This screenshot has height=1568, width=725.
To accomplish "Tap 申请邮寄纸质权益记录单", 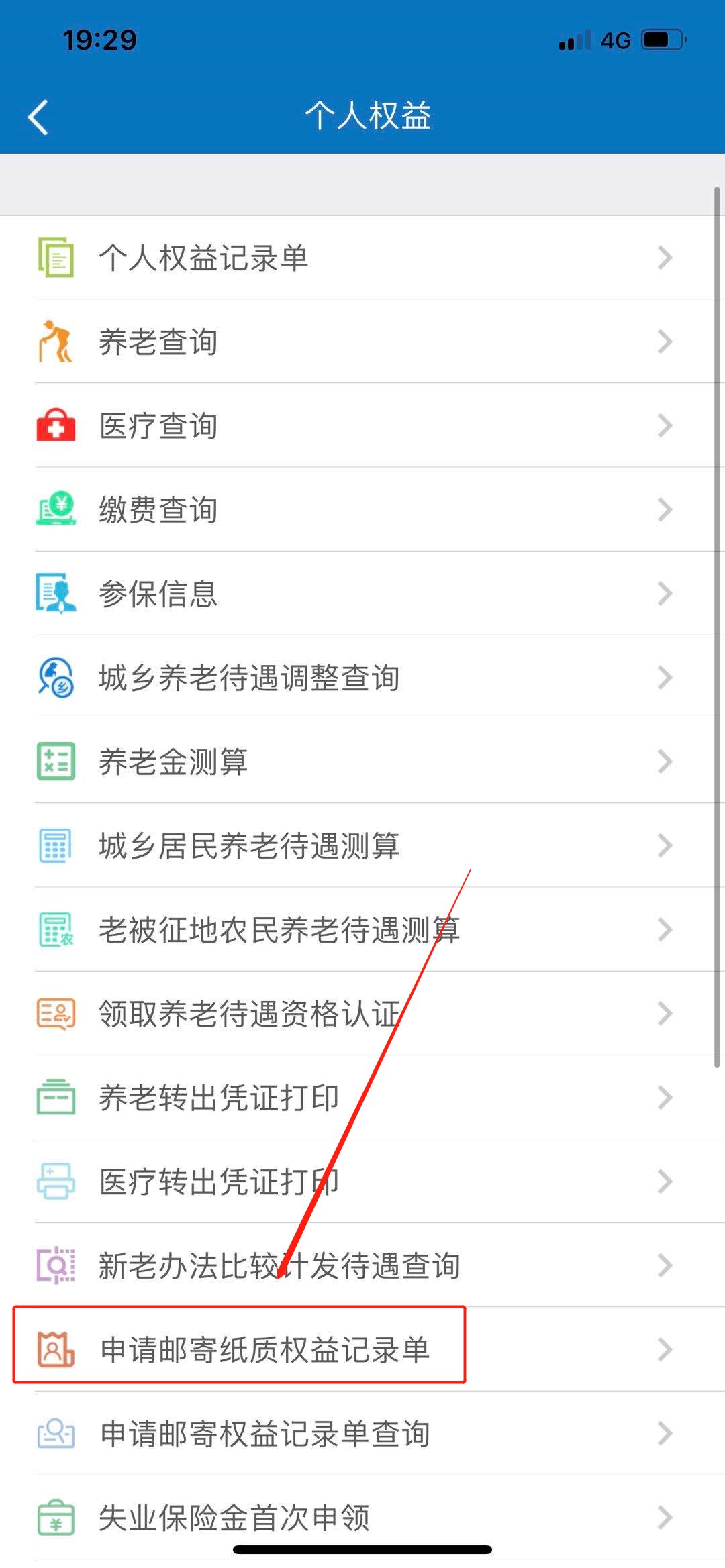I will point(264,1350).
